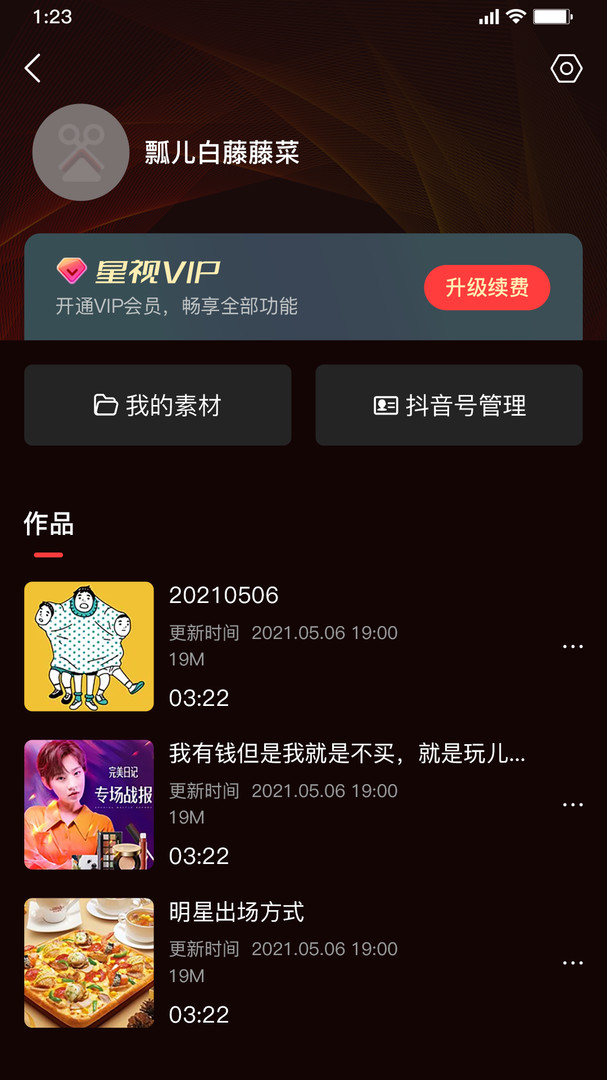Open 我的素材 folder
This screenshot has height=1080, width=607.
pos(158,405)
